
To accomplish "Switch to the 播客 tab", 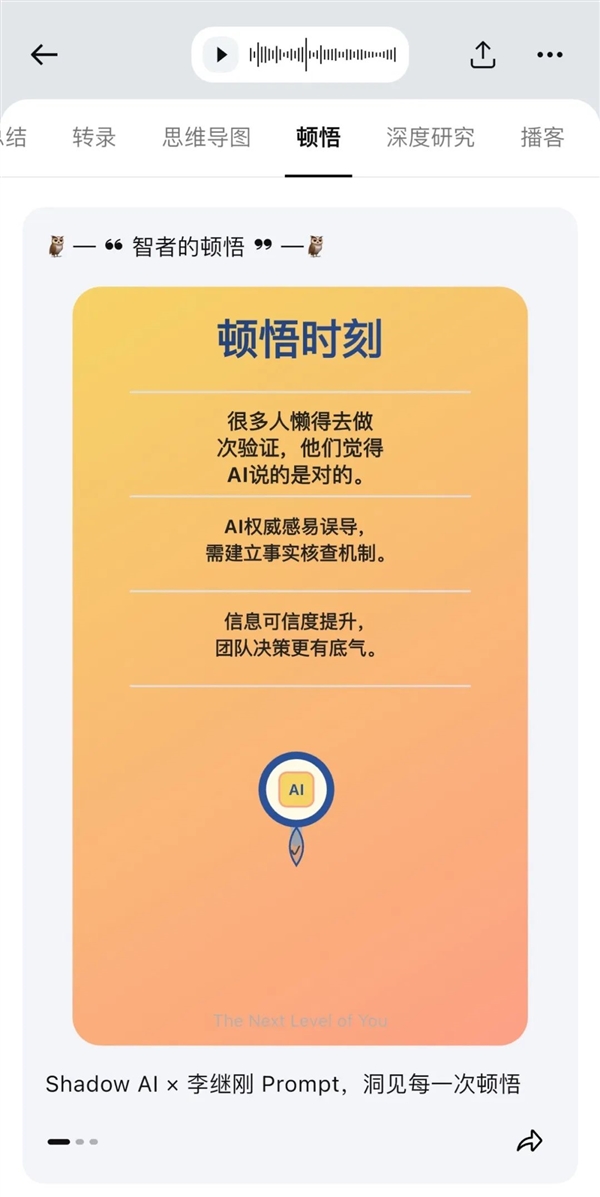I will click(542, 138).
